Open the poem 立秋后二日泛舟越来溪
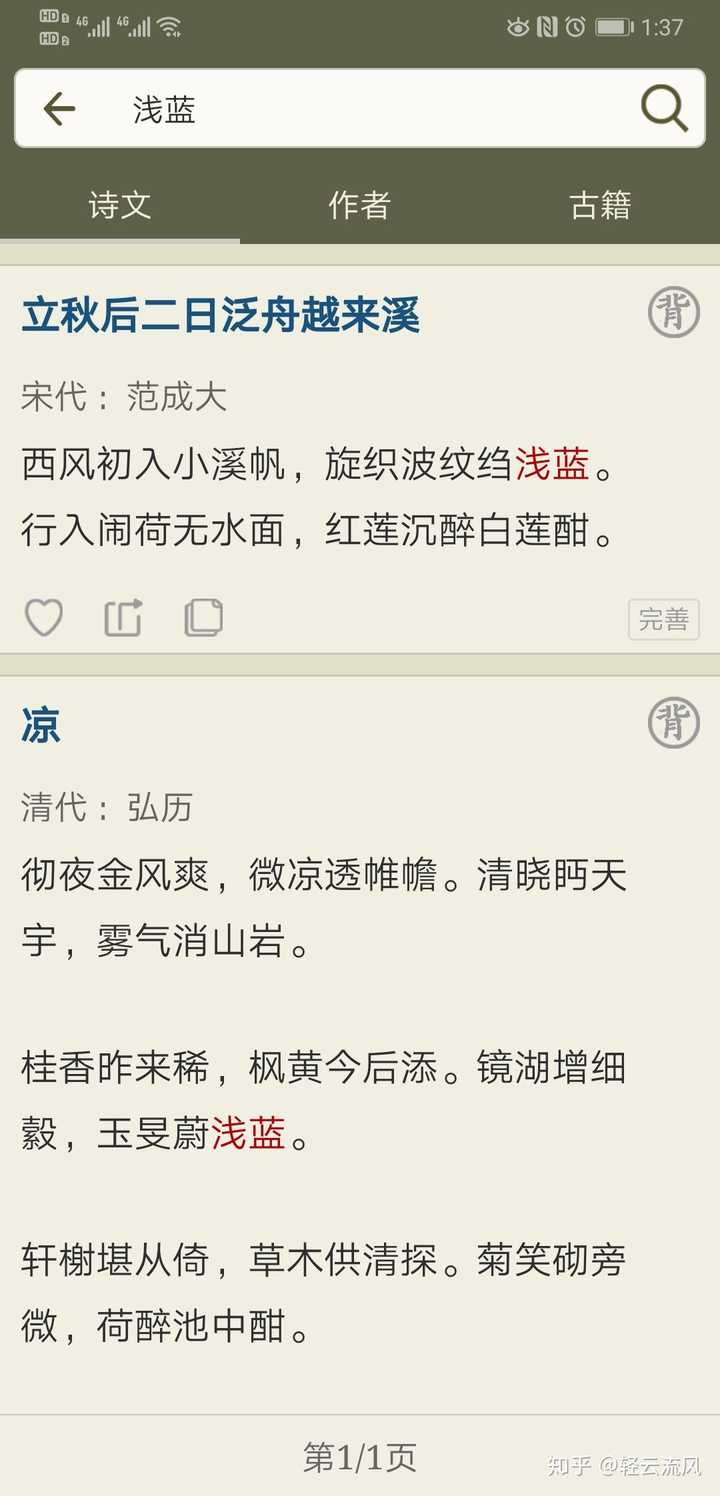This screenshot has height=1496, width=720. pos(220,316)
